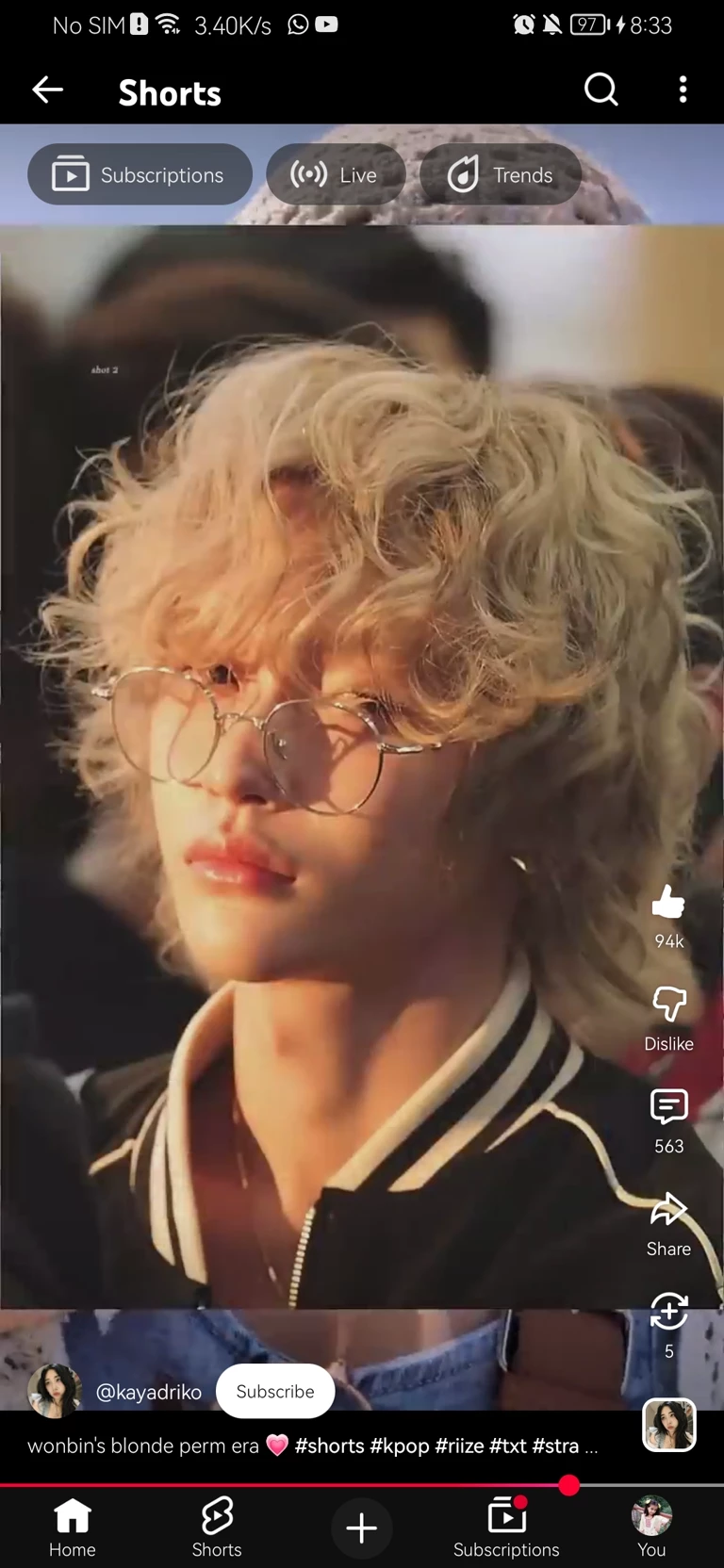Open the sound thumbnail used in this Short

[x=668, y=1424]
